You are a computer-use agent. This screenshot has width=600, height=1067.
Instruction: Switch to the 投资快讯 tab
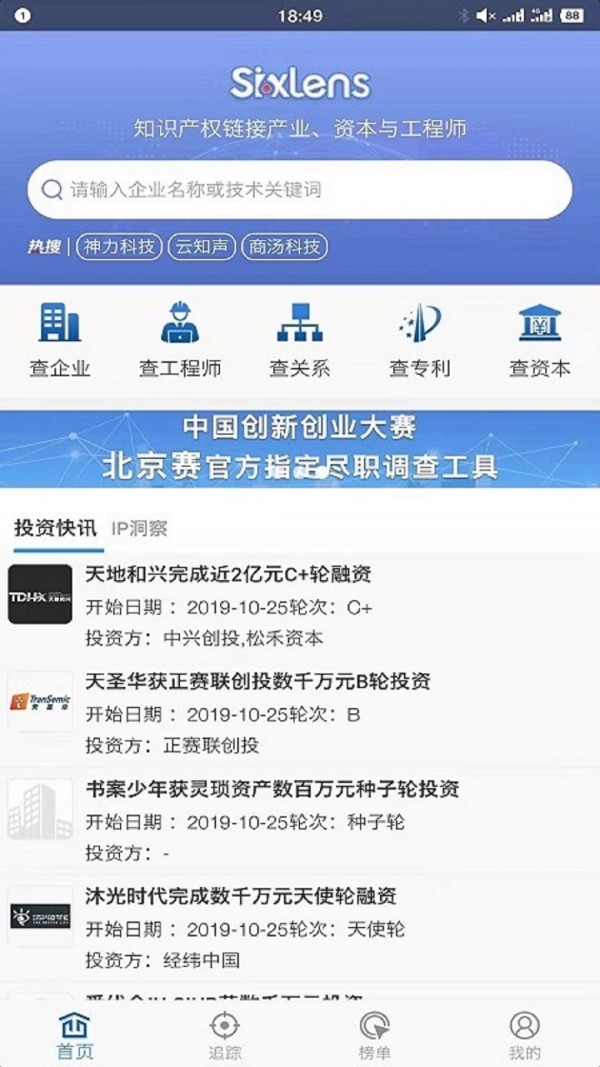(55, 528)
